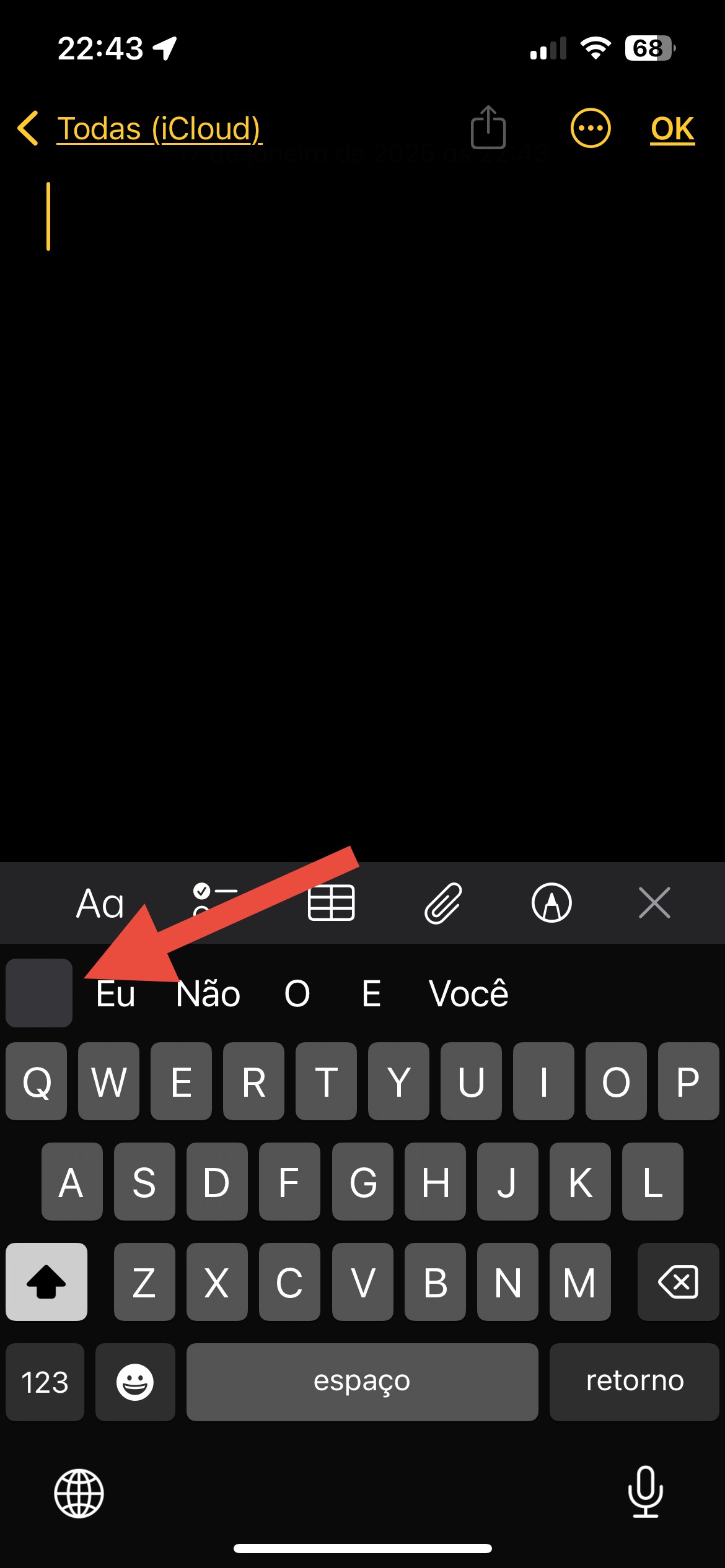Open the Aa text formatting options
Image resolution: width=725 pixels, height=1568 pixels.
click(x=100, y=903)
